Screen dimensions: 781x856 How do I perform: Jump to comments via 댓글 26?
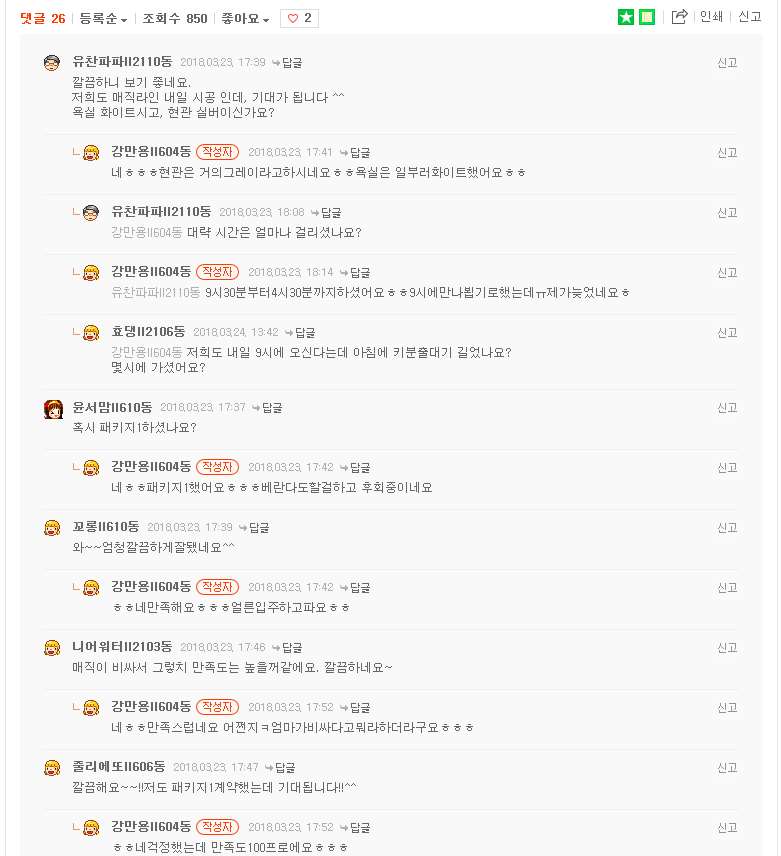click(43, 18)
